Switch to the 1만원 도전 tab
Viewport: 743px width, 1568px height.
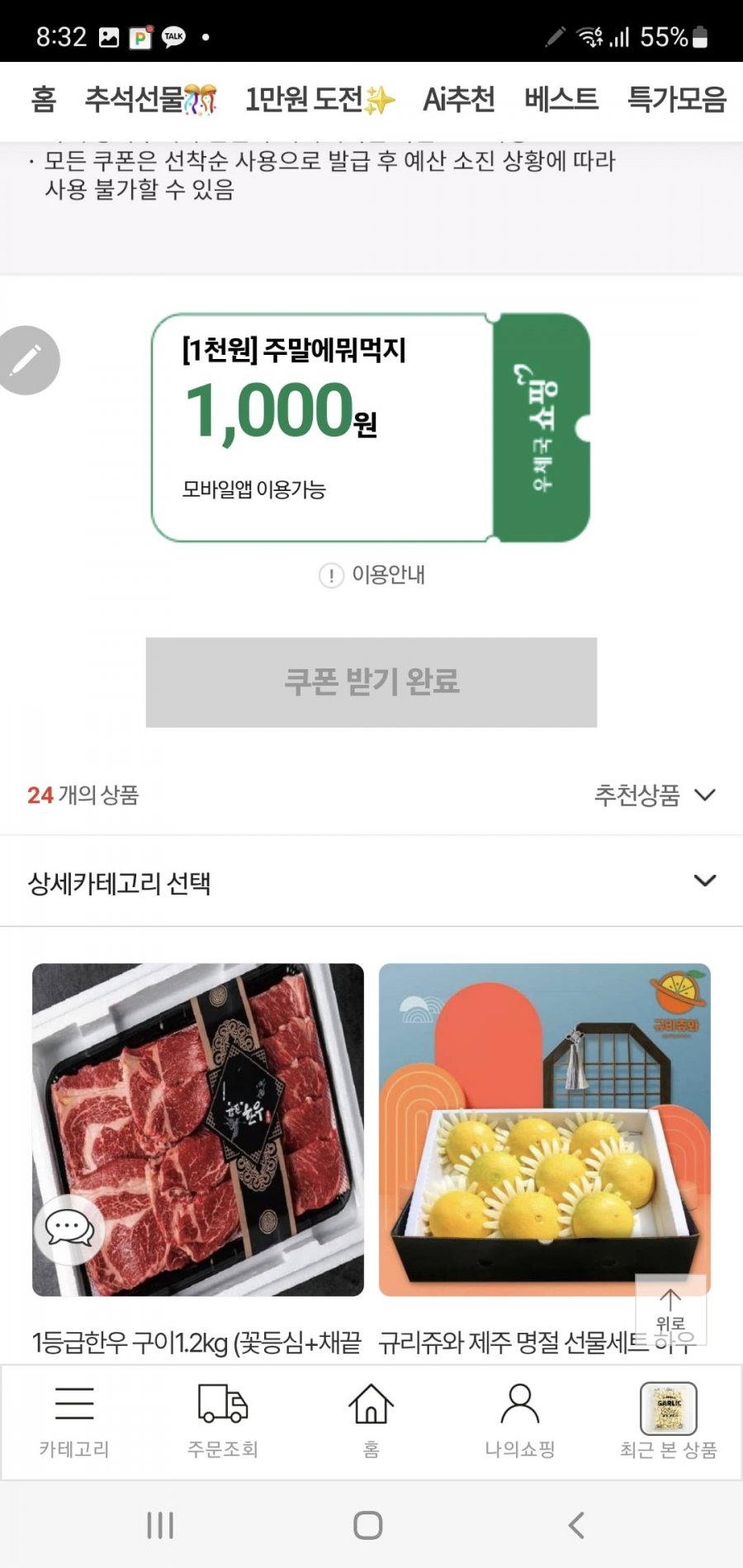[319, 100]
